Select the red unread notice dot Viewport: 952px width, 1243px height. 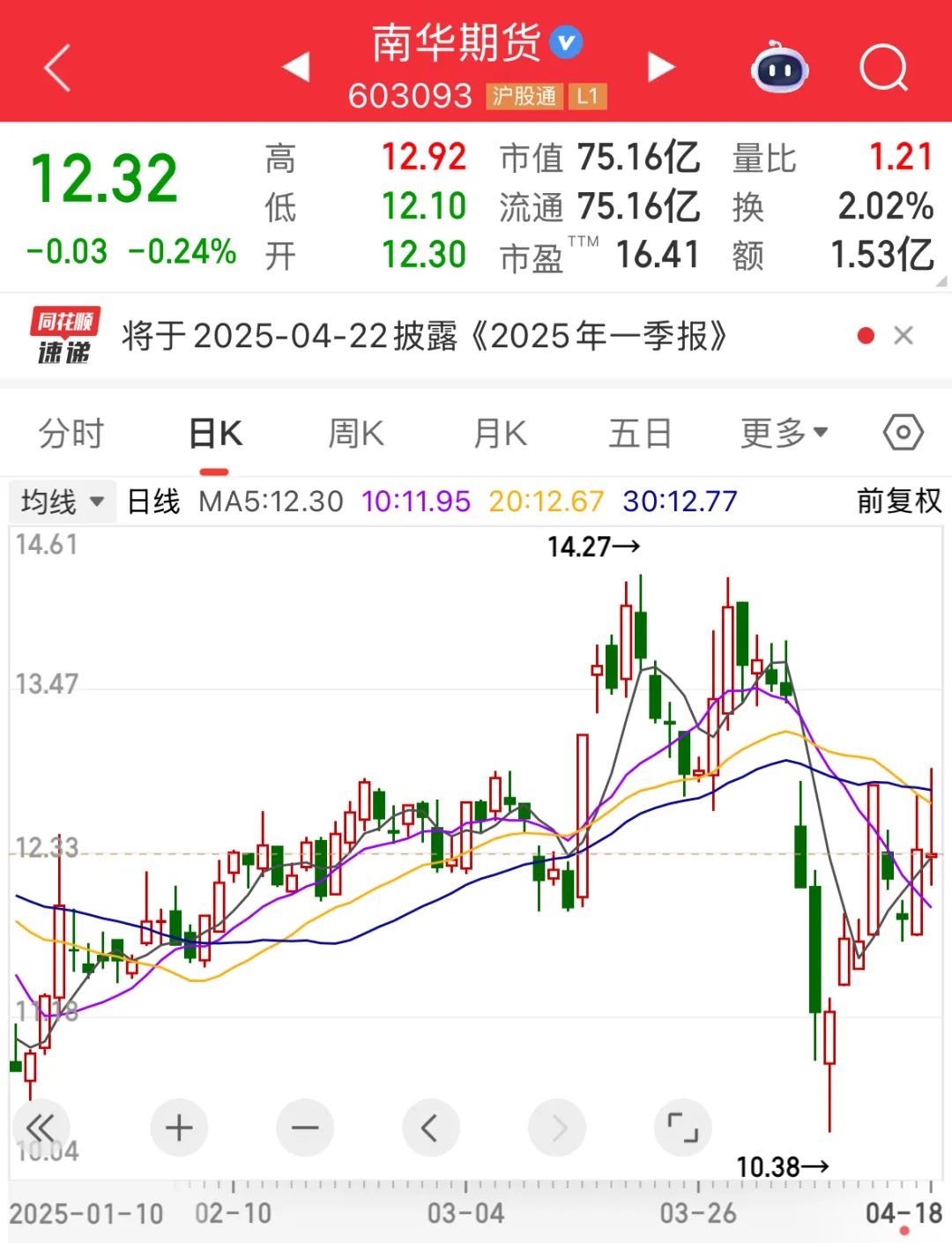[865, 336]
